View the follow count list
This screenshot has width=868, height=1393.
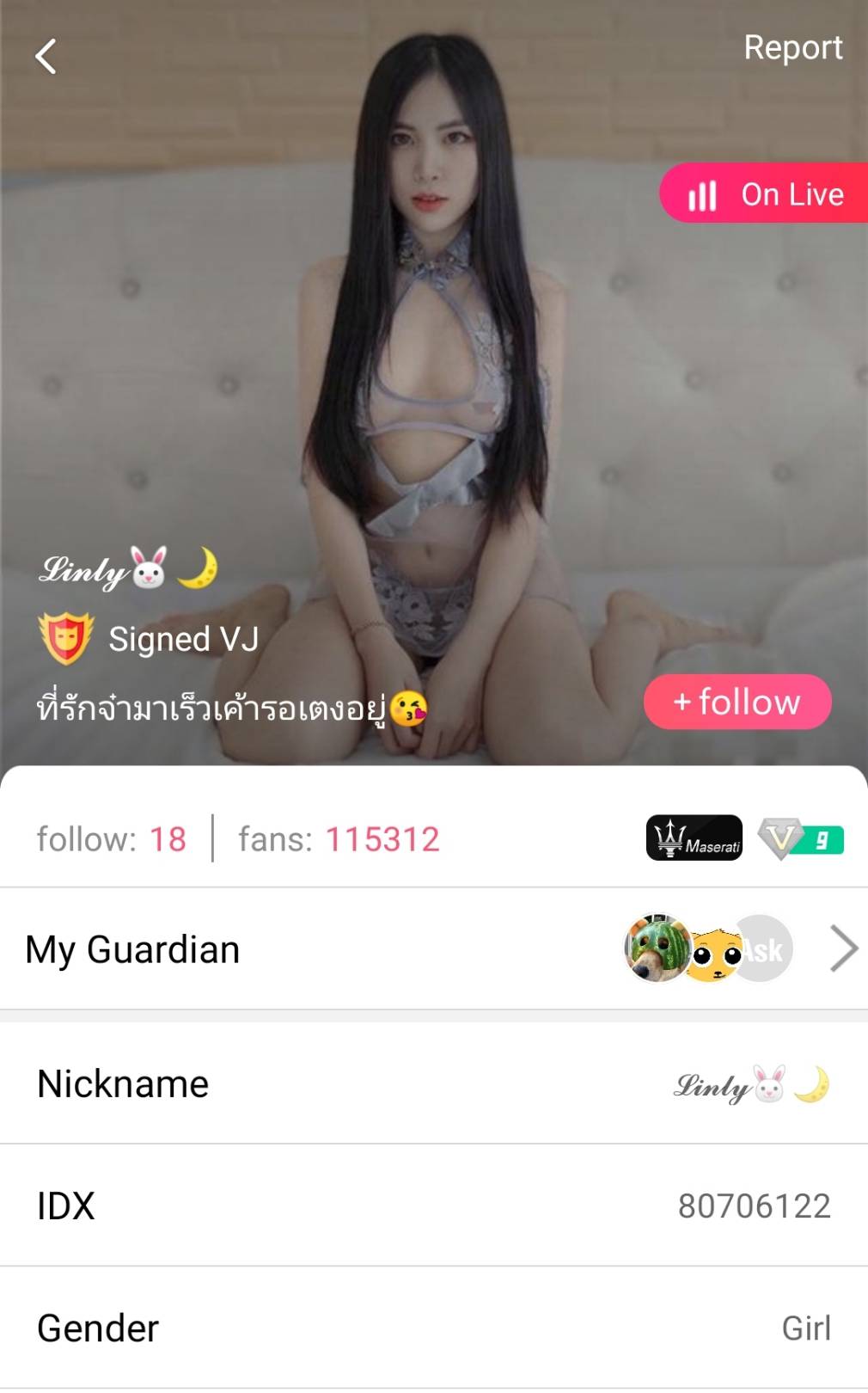112,839
